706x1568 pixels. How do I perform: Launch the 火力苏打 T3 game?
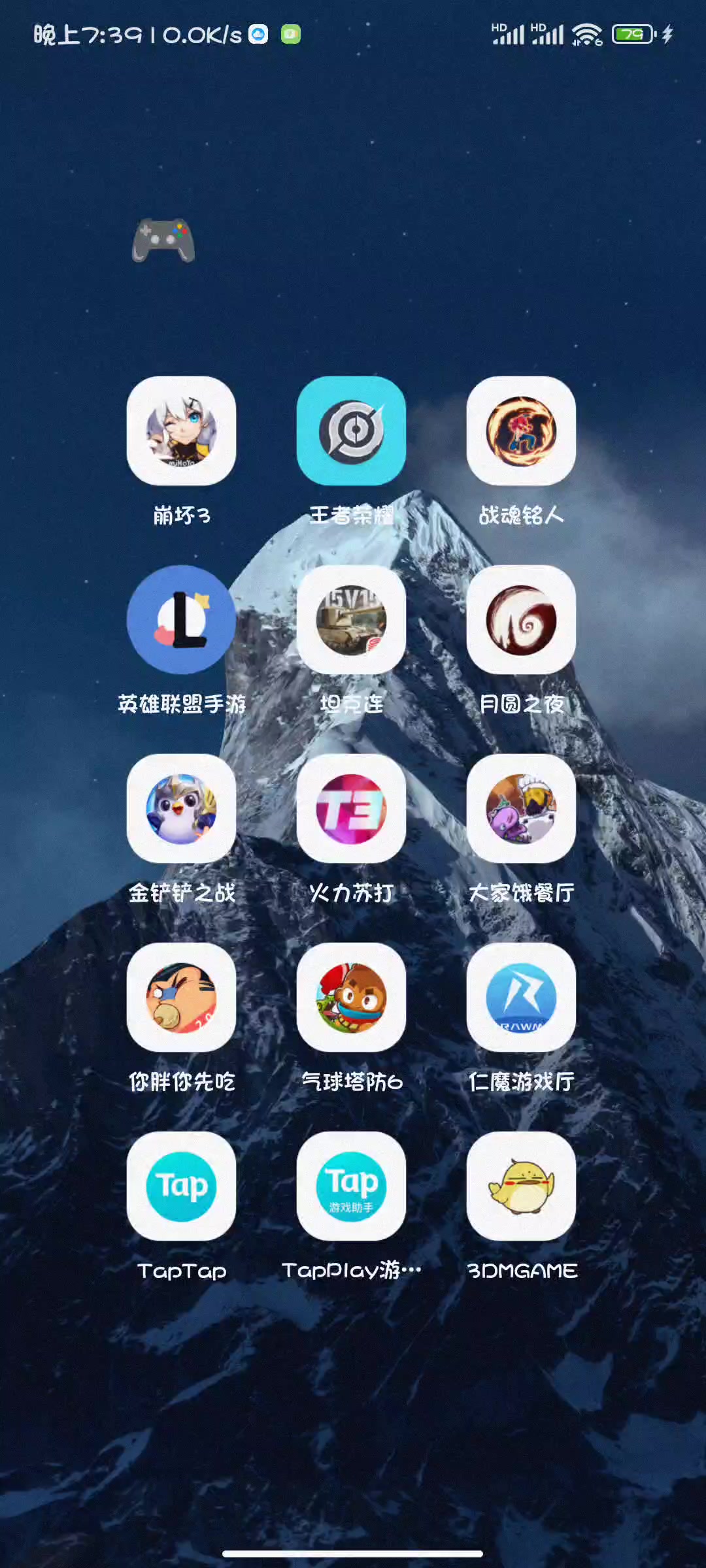351,809
